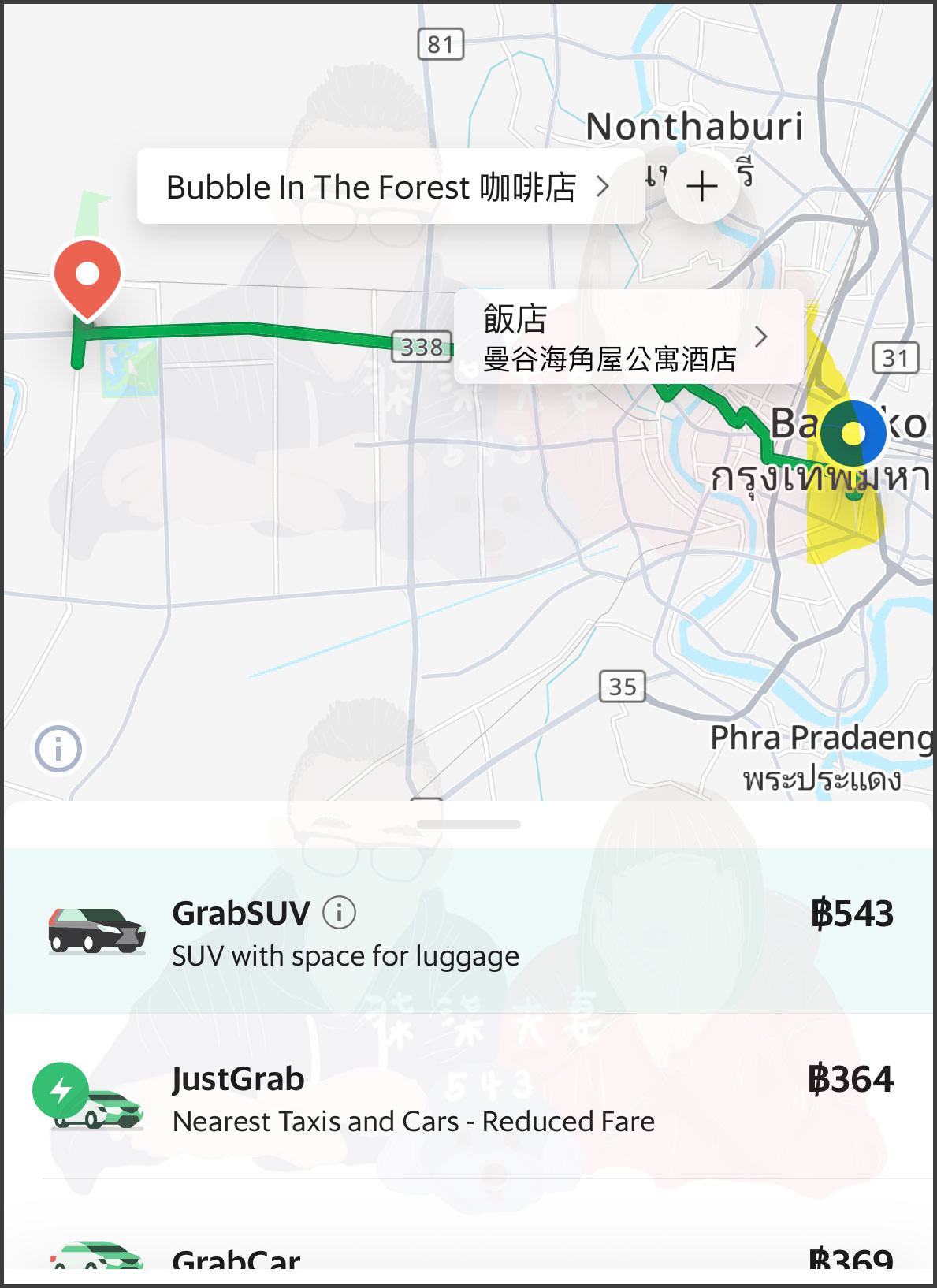Choose the JustGrab ride option

468,1097
